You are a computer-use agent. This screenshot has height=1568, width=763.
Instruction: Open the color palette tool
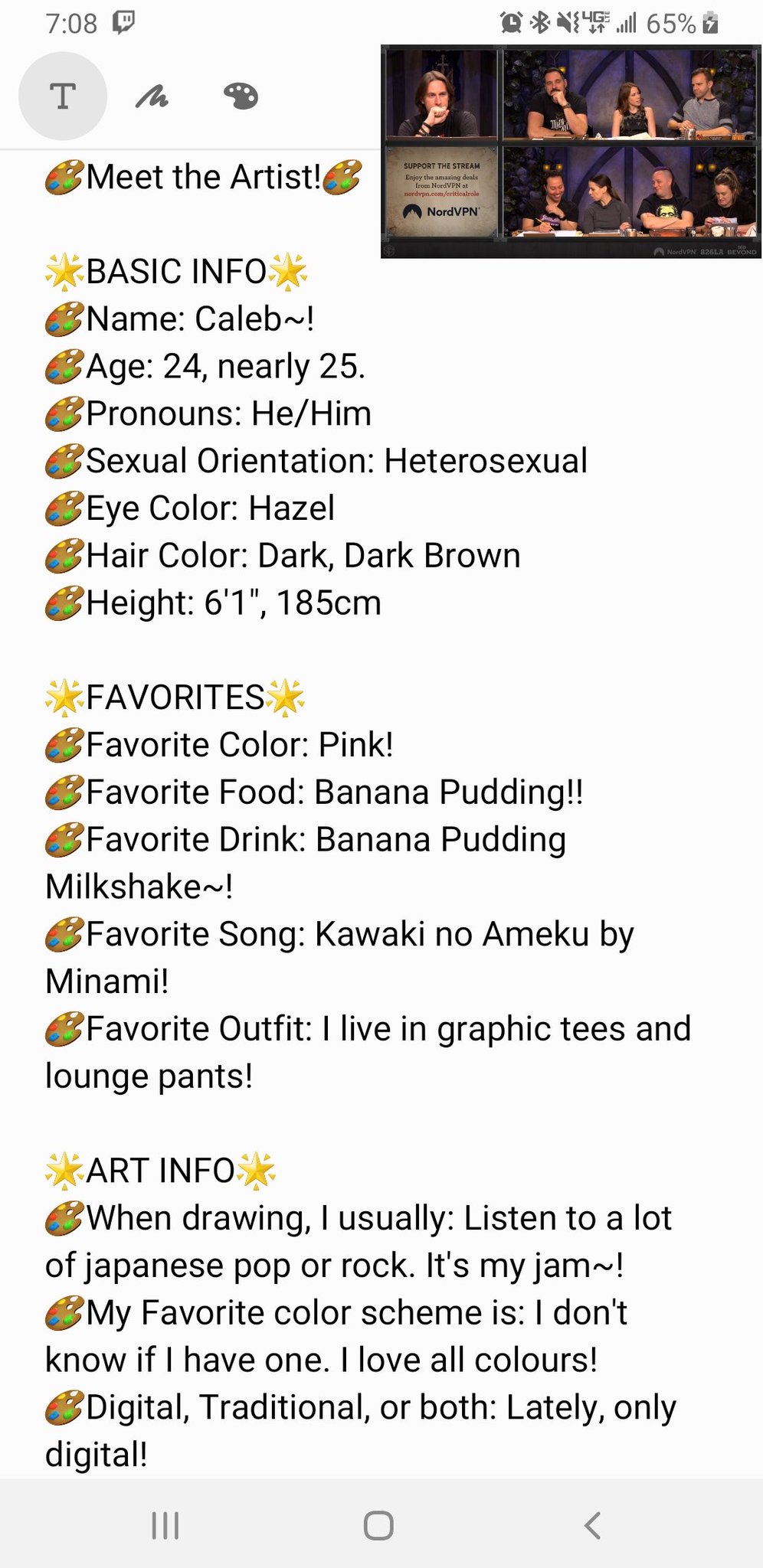241,96
